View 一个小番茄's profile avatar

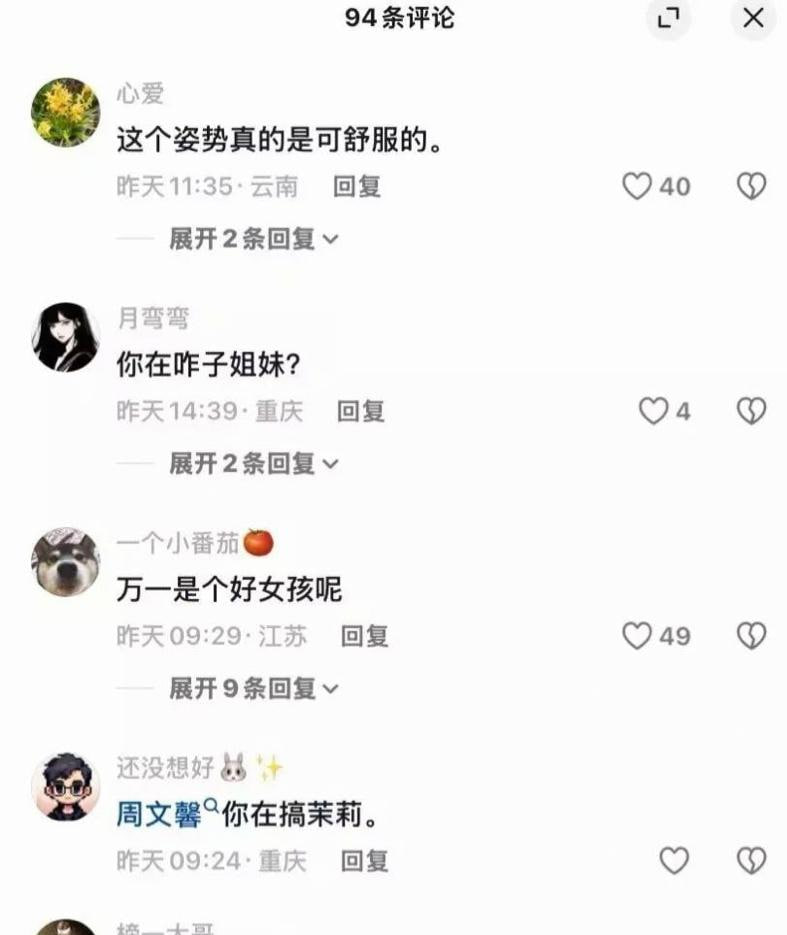point(65,562)
